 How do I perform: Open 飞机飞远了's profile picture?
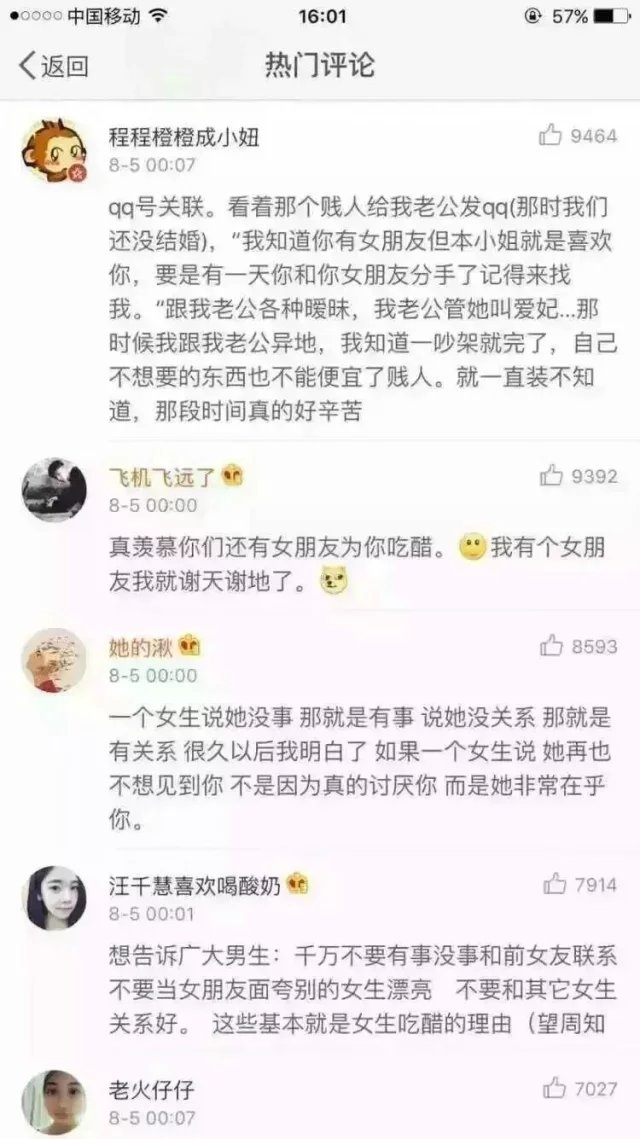[54, 490]
